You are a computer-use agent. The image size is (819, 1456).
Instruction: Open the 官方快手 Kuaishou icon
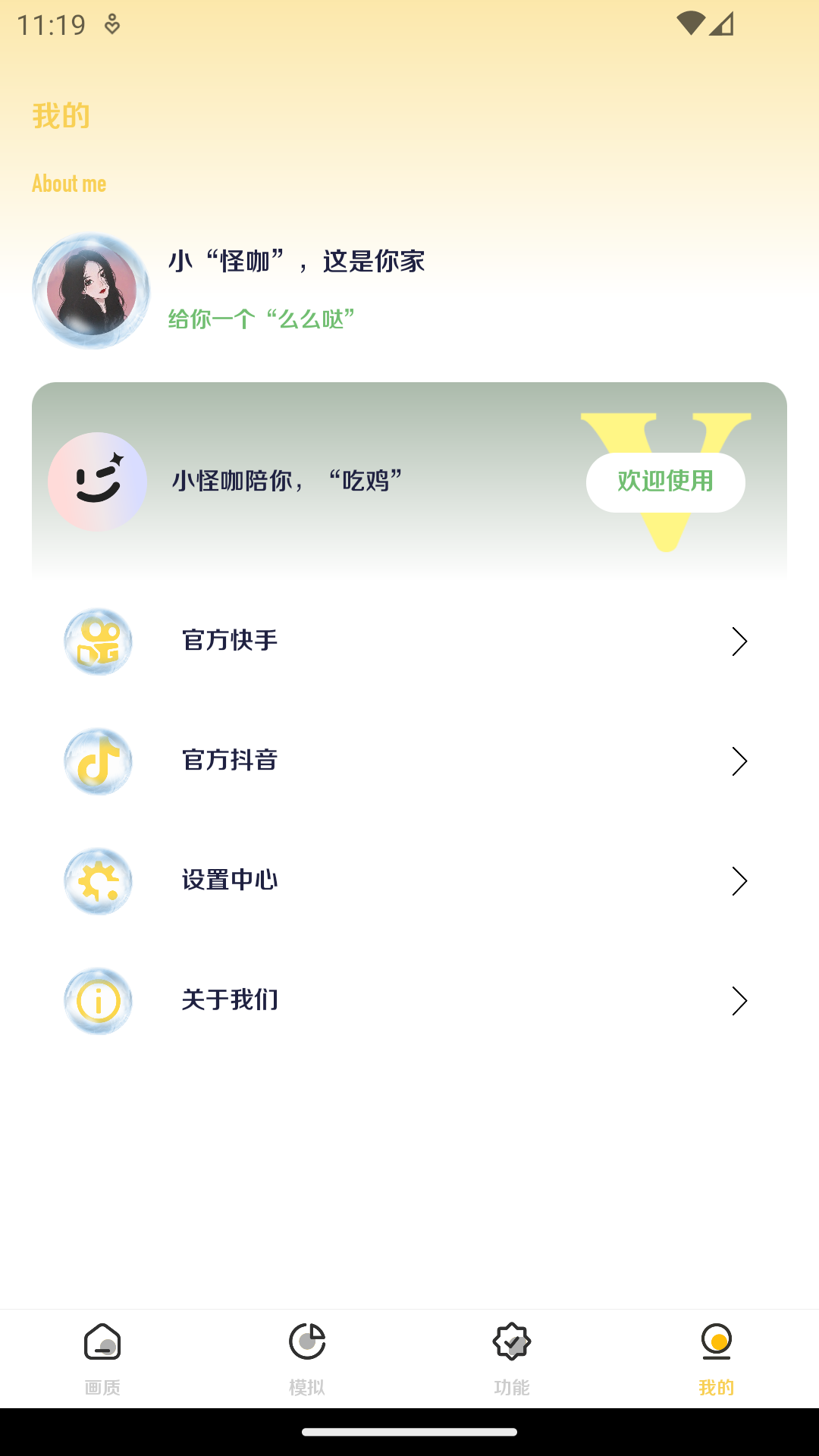pos(97,641)
